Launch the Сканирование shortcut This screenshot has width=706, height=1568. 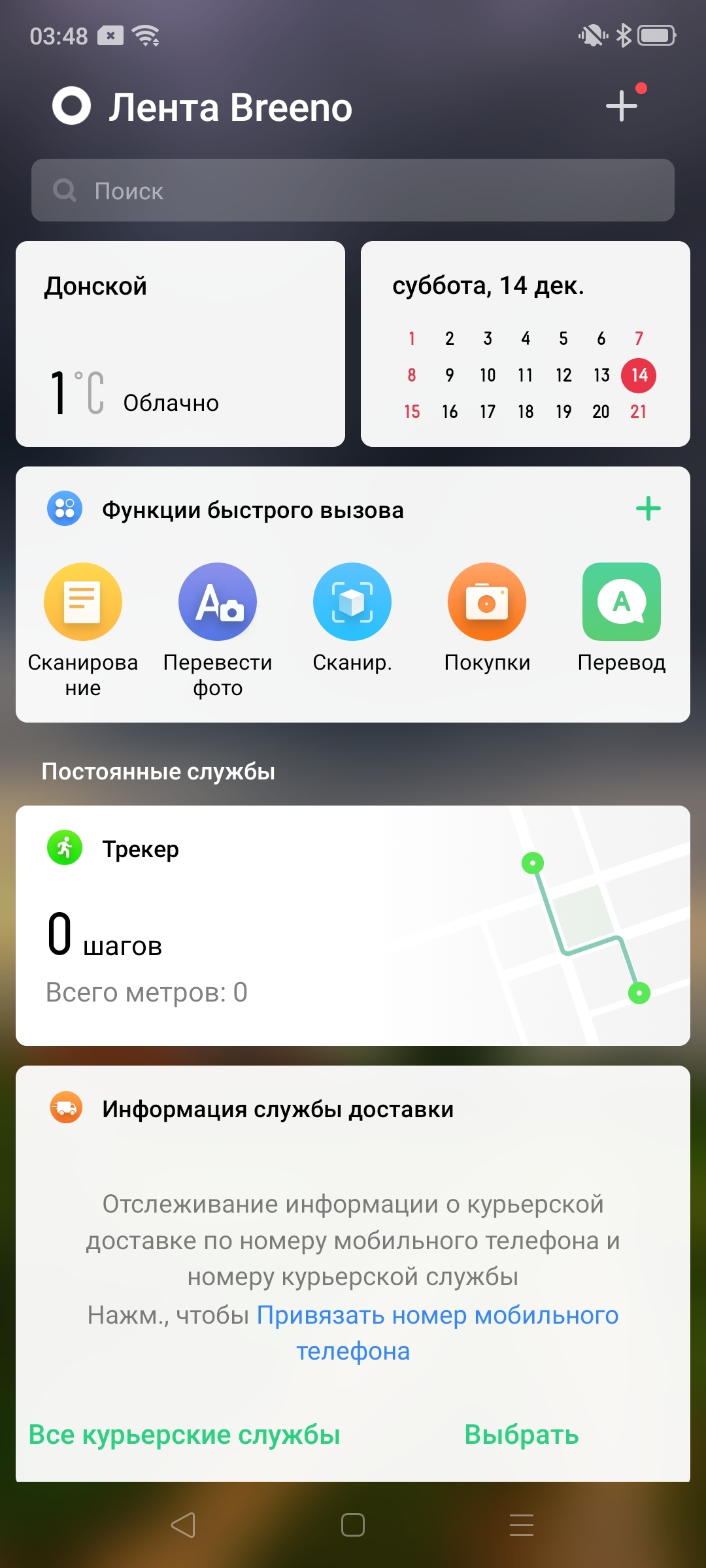(x=83, y=602)
